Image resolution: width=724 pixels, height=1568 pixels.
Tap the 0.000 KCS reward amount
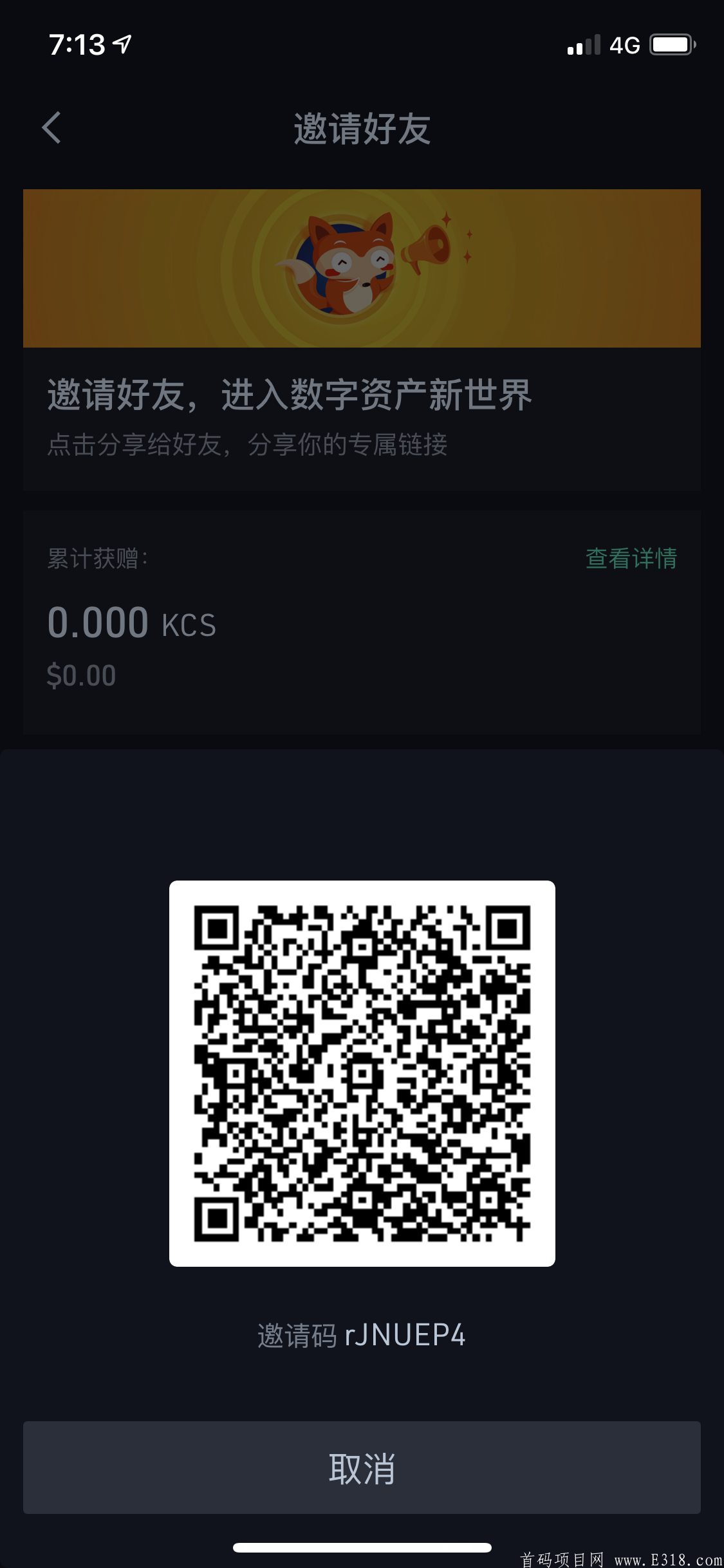point(130,622)
